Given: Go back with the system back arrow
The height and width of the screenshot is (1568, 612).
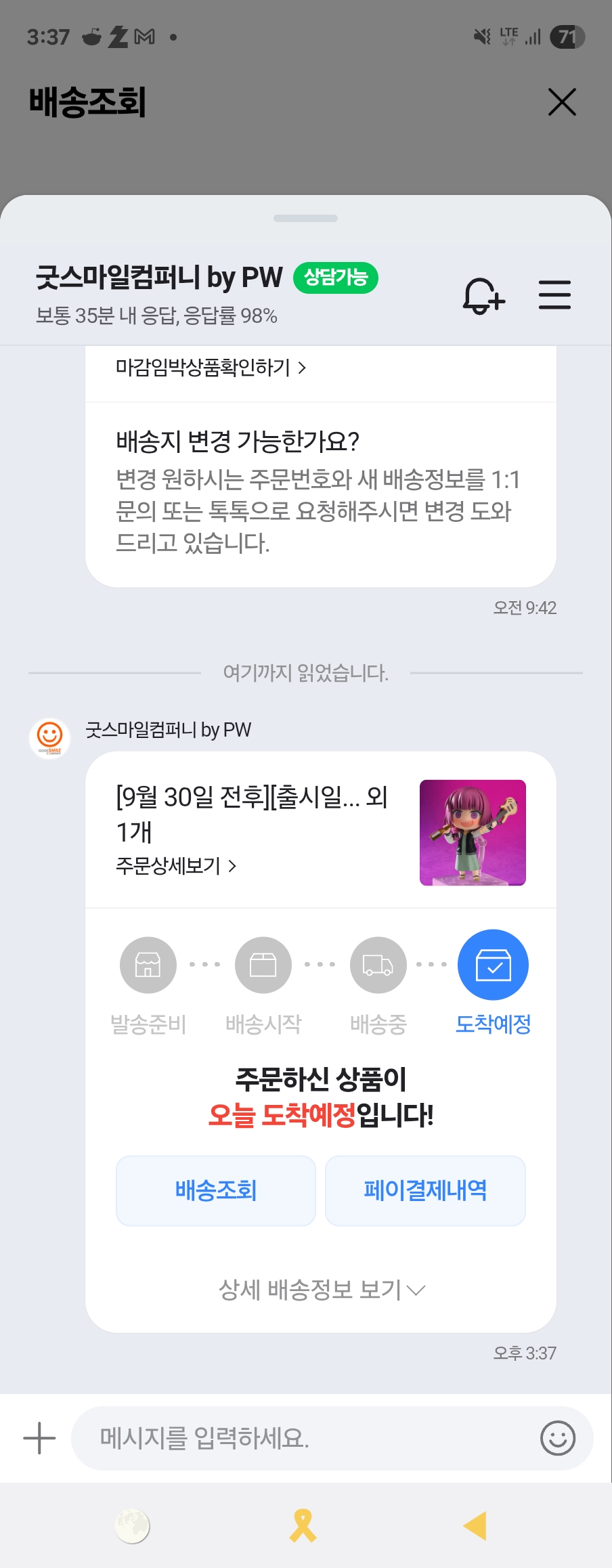Looking at the screenshot, I should [x=475, y=1526].
